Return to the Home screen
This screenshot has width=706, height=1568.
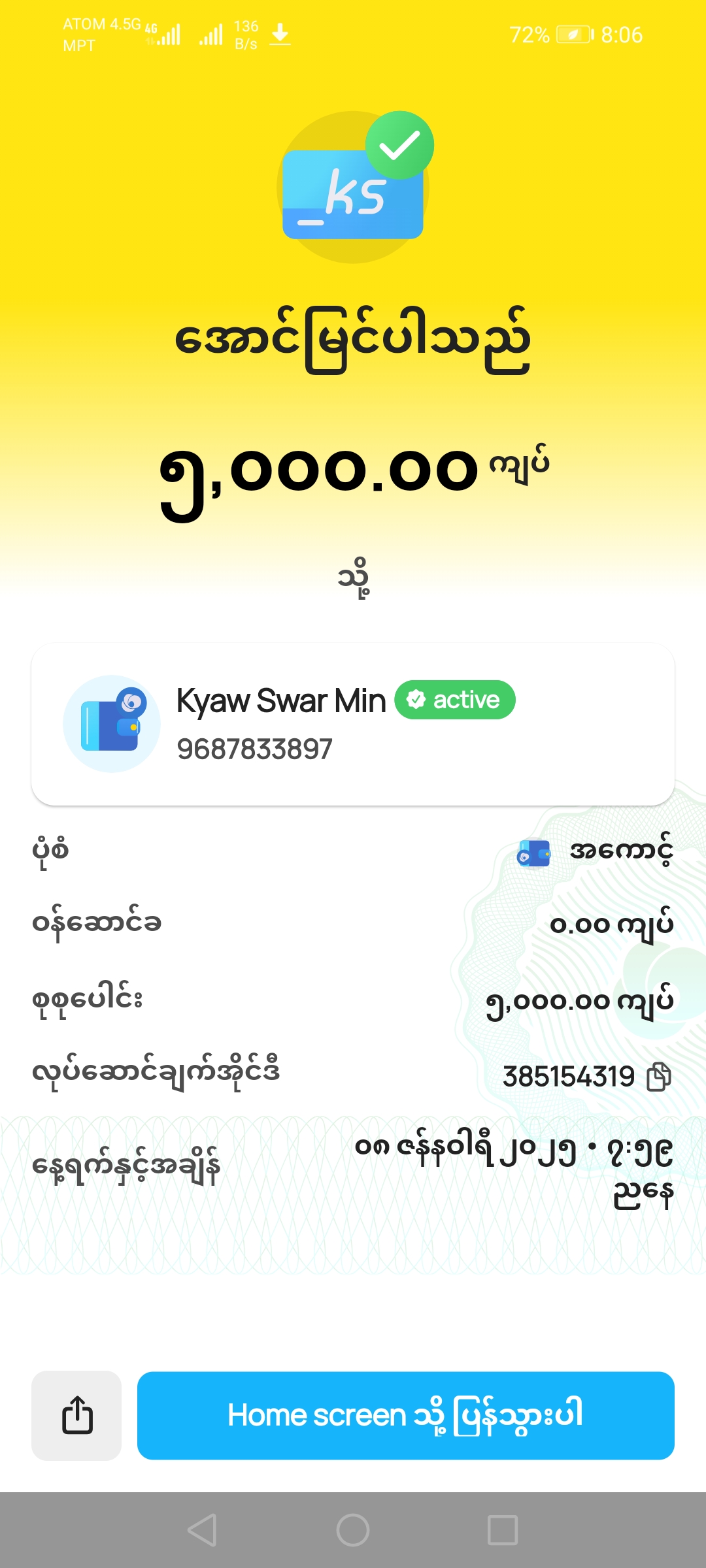click(x=405, y=1415)
